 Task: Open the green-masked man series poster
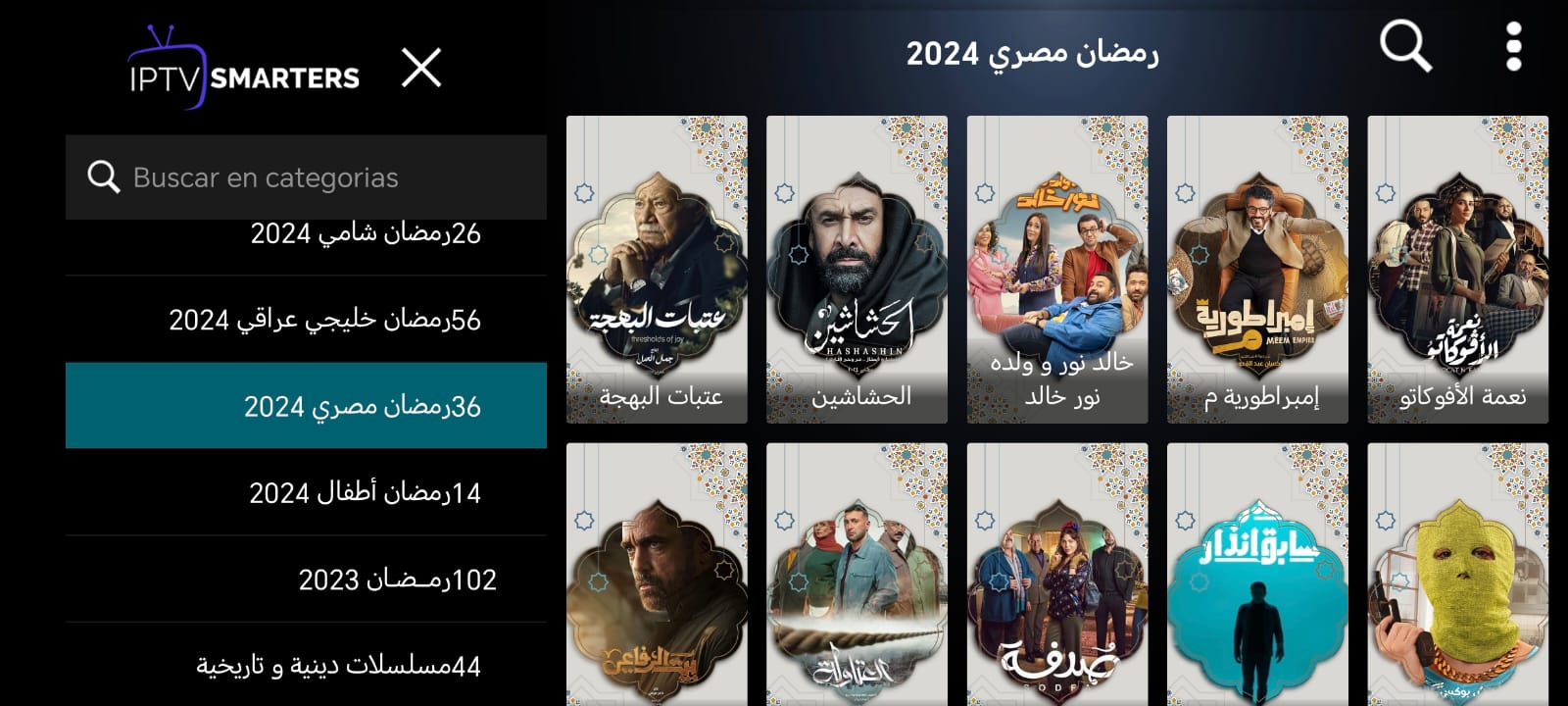[1457, 579]
